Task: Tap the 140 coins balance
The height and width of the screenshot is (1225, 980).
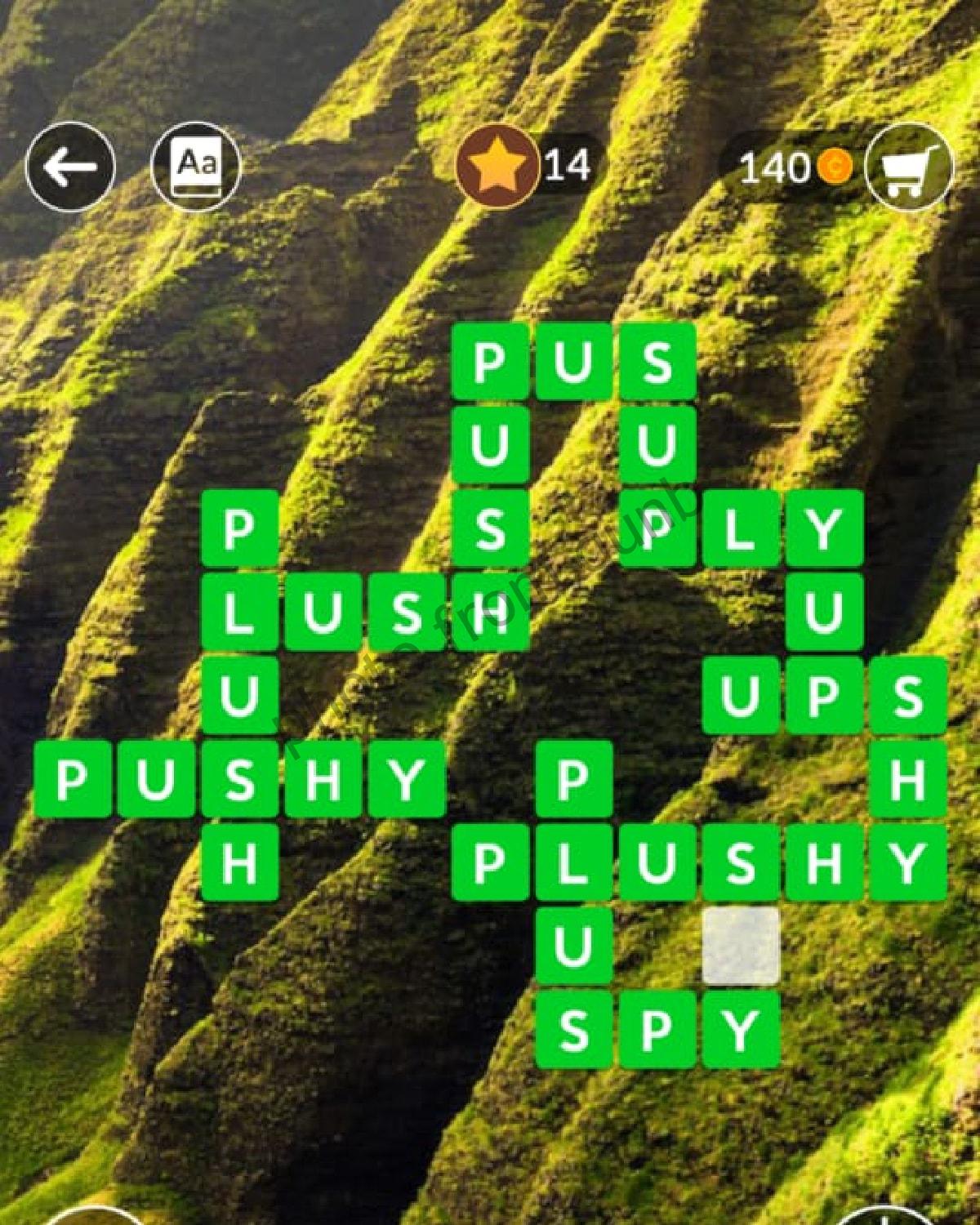Action: pos(792,168)
